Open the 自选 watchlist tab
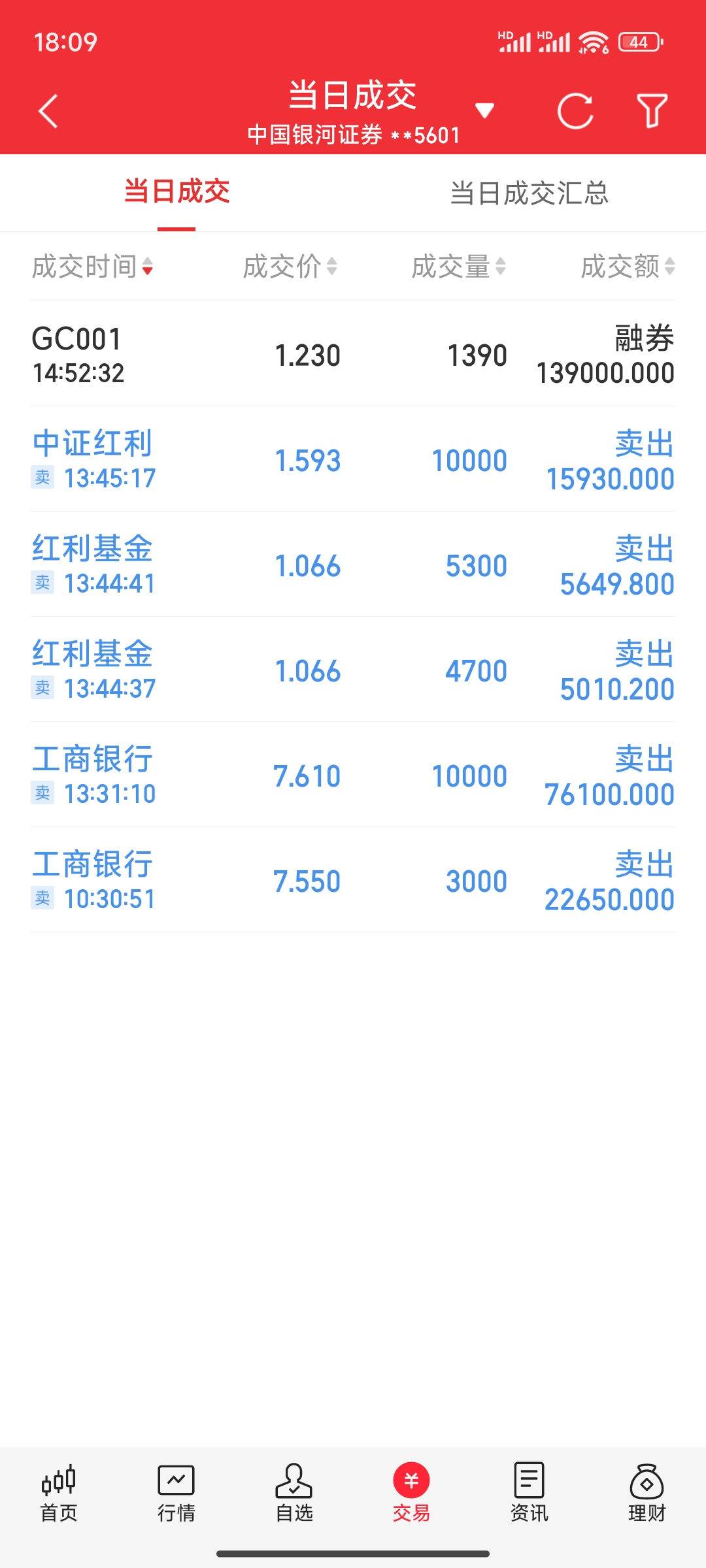This screenshot has width=706, height=1568. tap(294, 1494)
